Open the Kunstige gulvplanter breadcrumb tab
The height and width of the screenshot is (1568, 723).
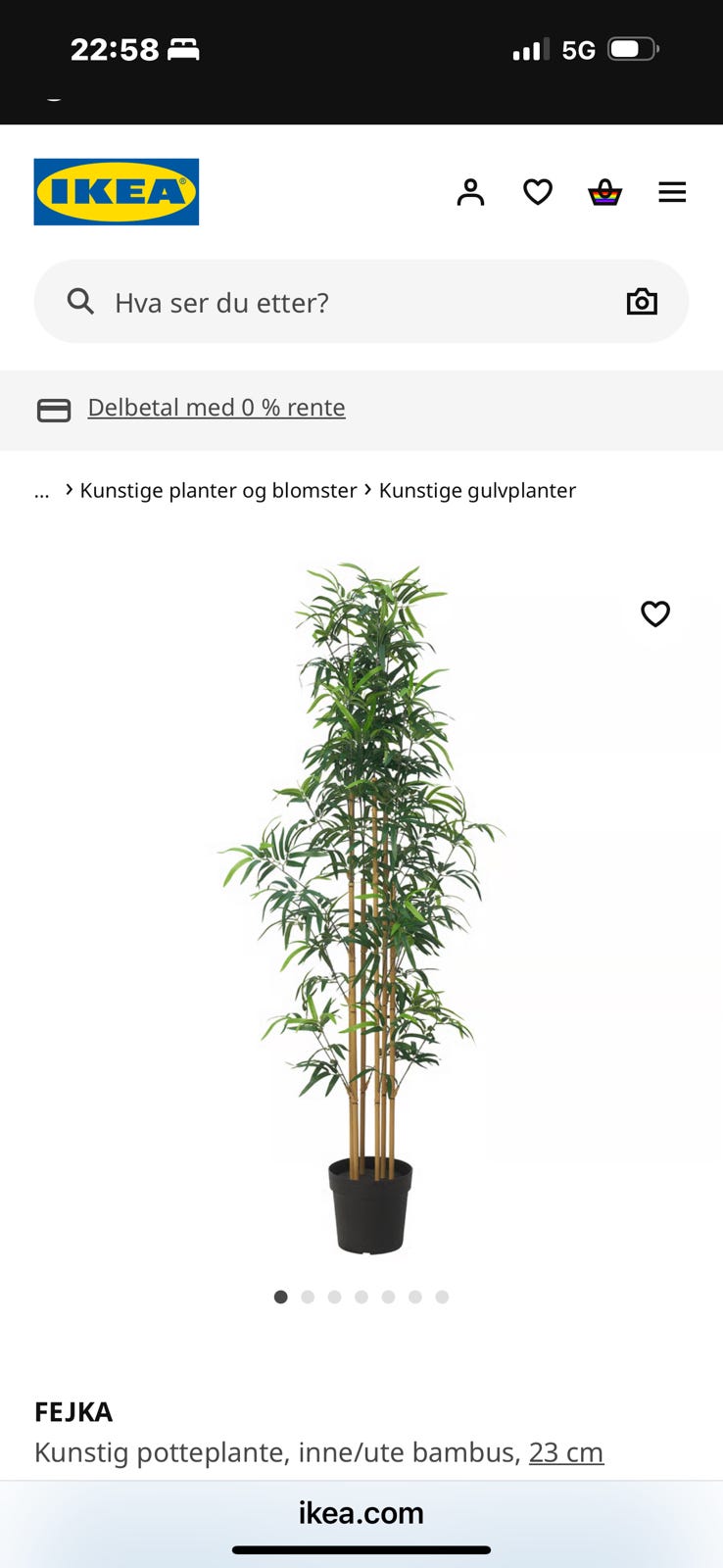[477, 490]
